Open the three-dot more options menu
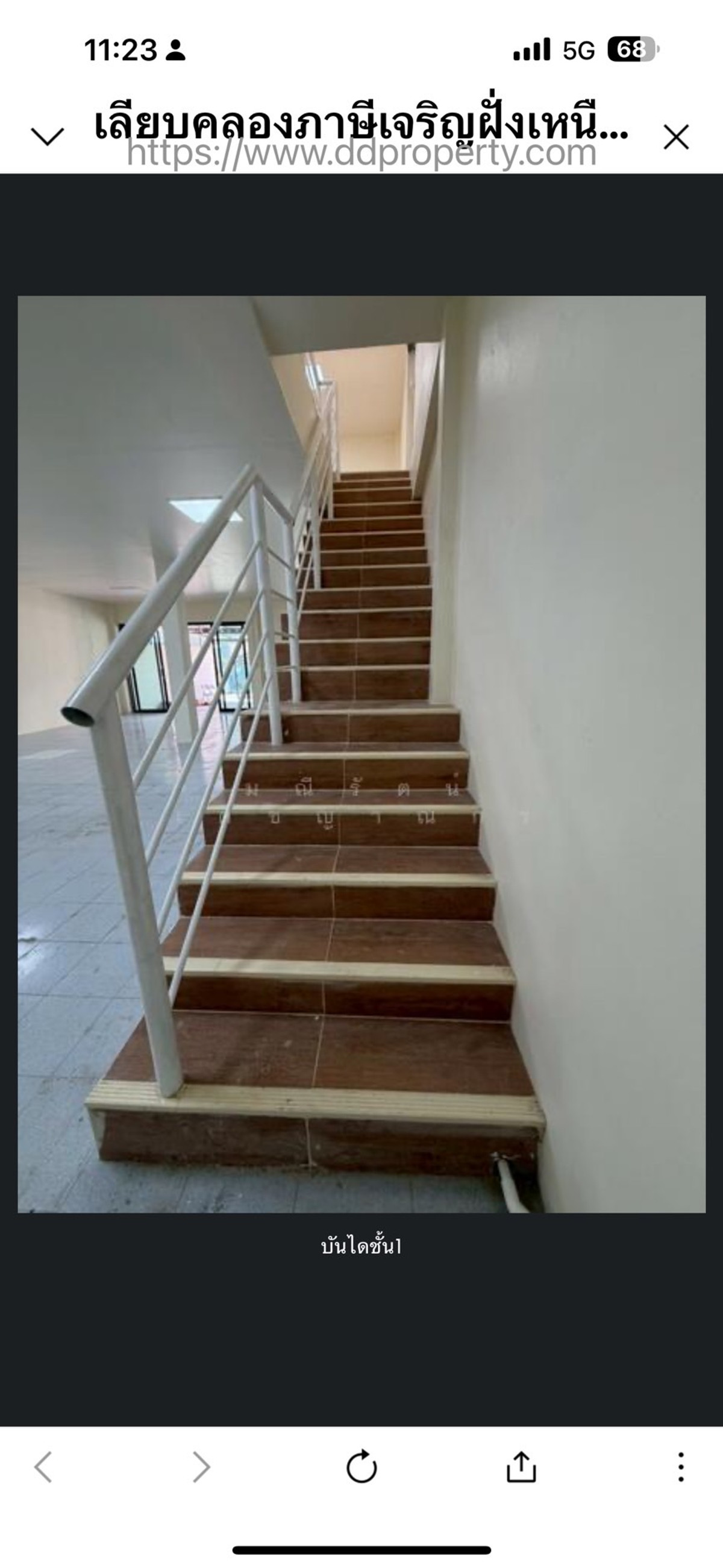Image resolution: width=723 pixels, height=1568 pixels. [681, 1467]
